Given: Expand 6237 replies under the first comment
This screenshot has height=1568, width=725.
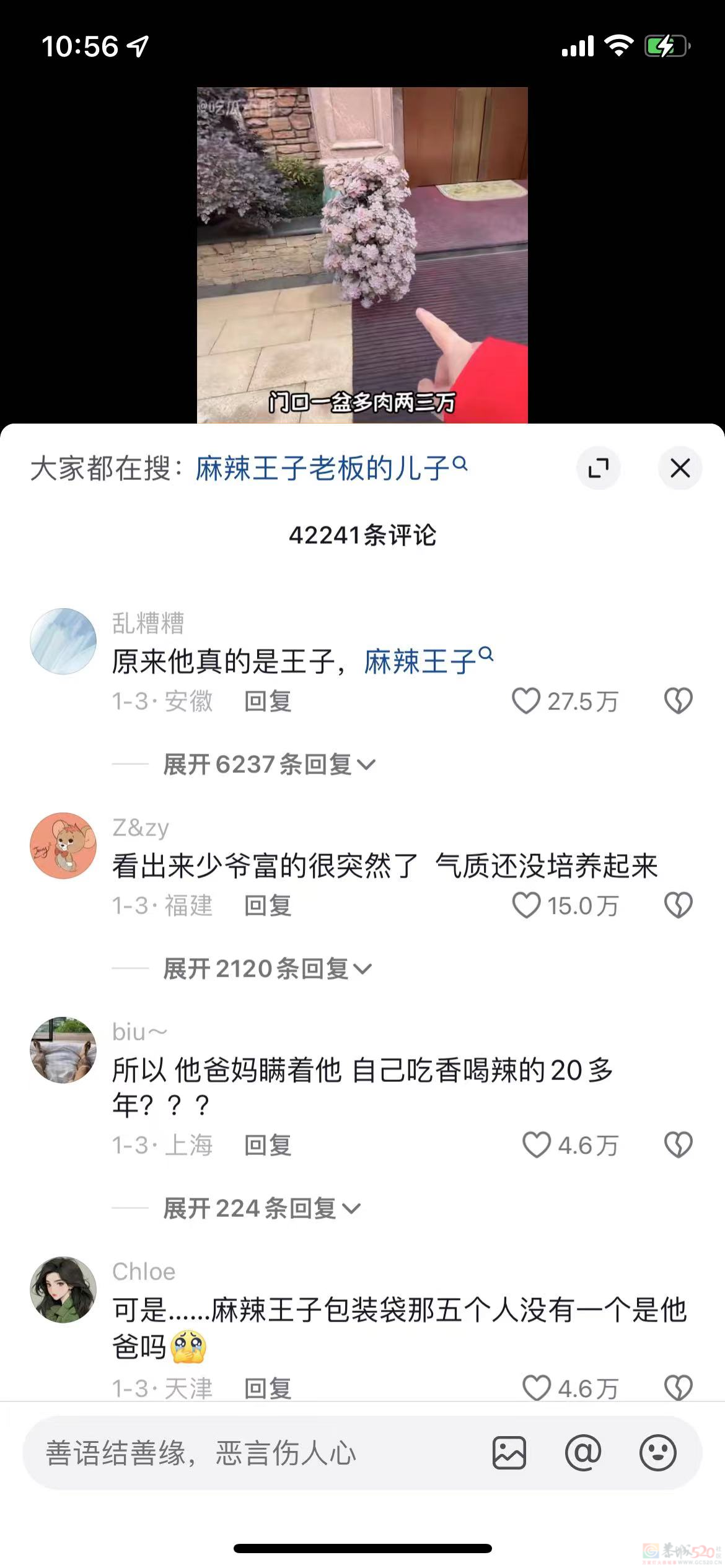Looking at the screenshot, I should (268, 764).
